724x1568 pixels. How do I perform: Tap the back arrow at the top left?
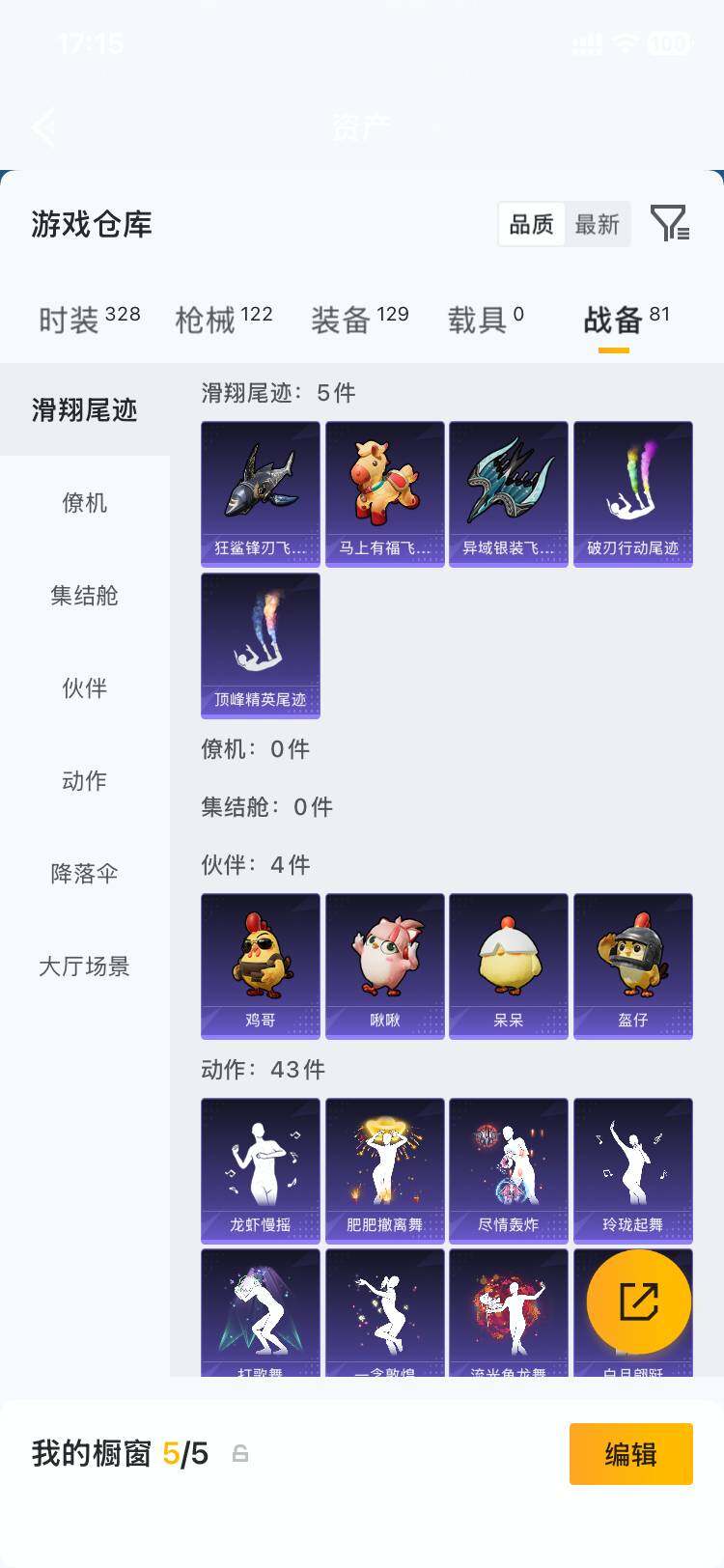coord(43,126)
